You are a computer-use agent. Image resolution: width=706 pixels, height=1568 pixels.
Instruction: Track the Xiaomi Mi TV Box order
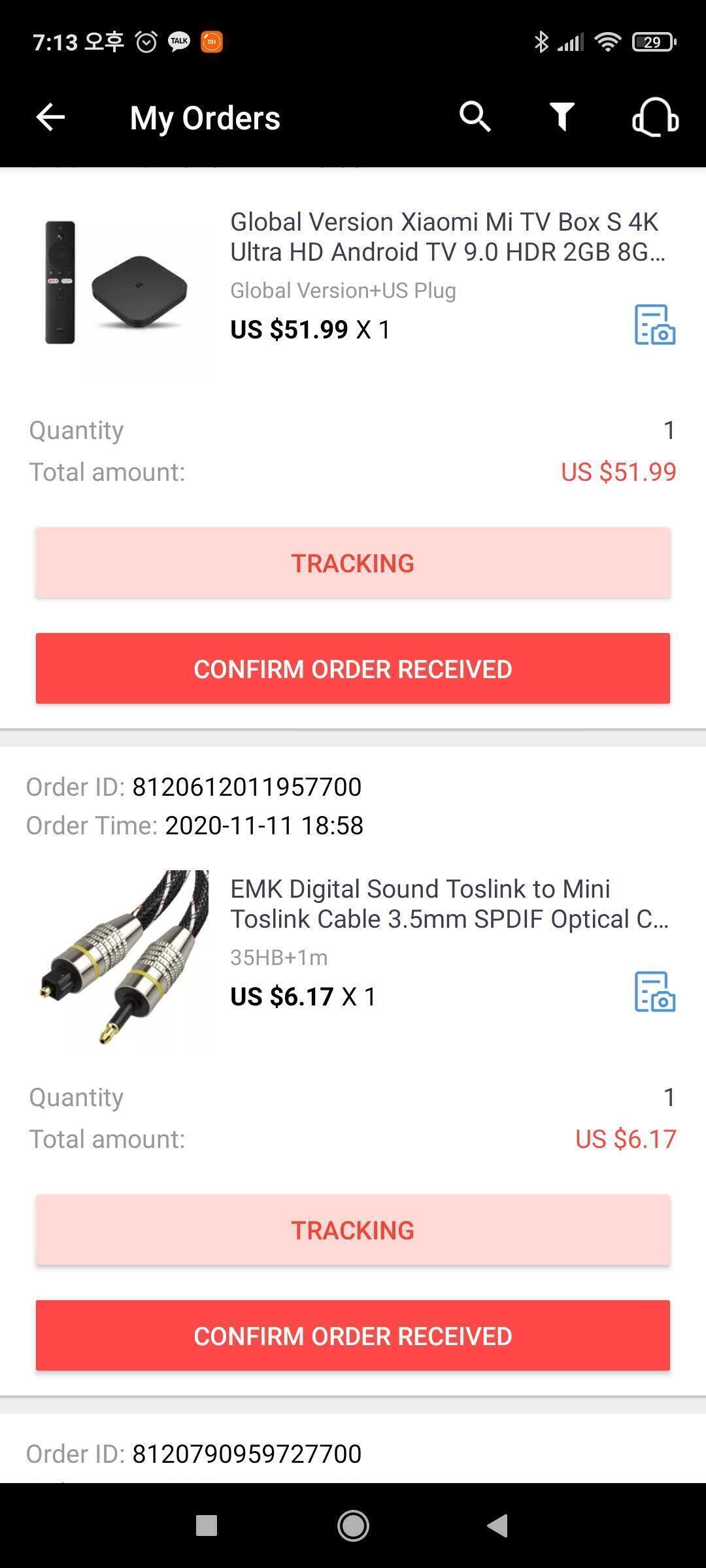coord(353,563)
